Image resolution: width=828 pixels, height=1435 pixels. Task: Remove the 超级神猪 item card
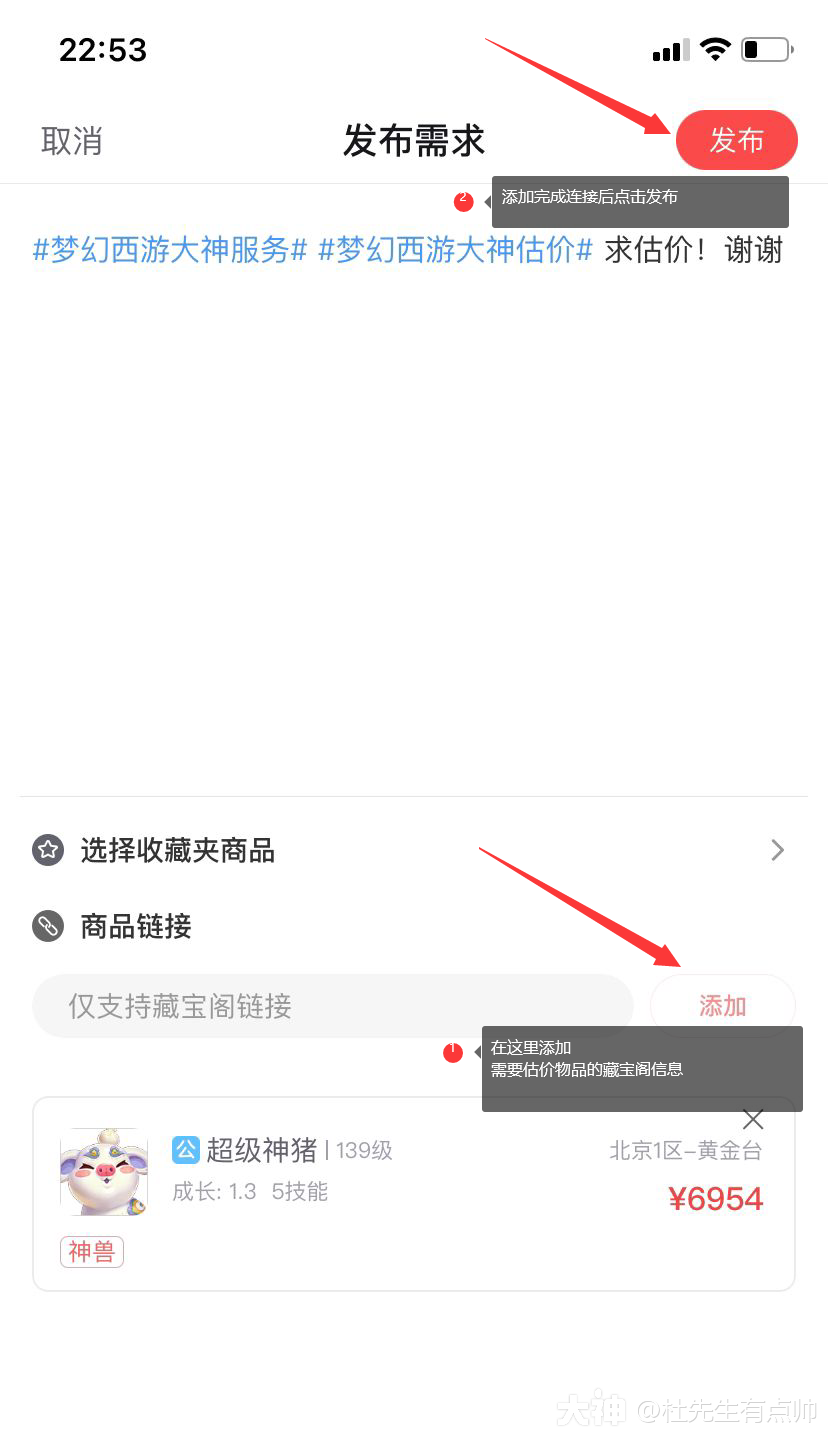pyautogui.click(x=753, y=1119)
